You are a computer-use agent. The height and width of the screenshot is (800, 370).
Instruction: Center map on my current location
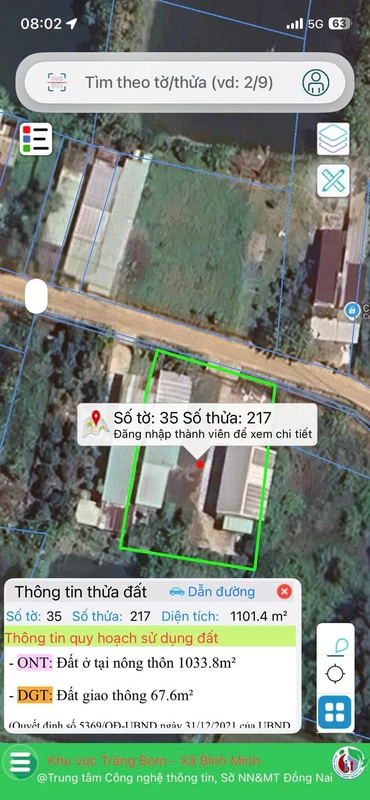tap(335, 674)
